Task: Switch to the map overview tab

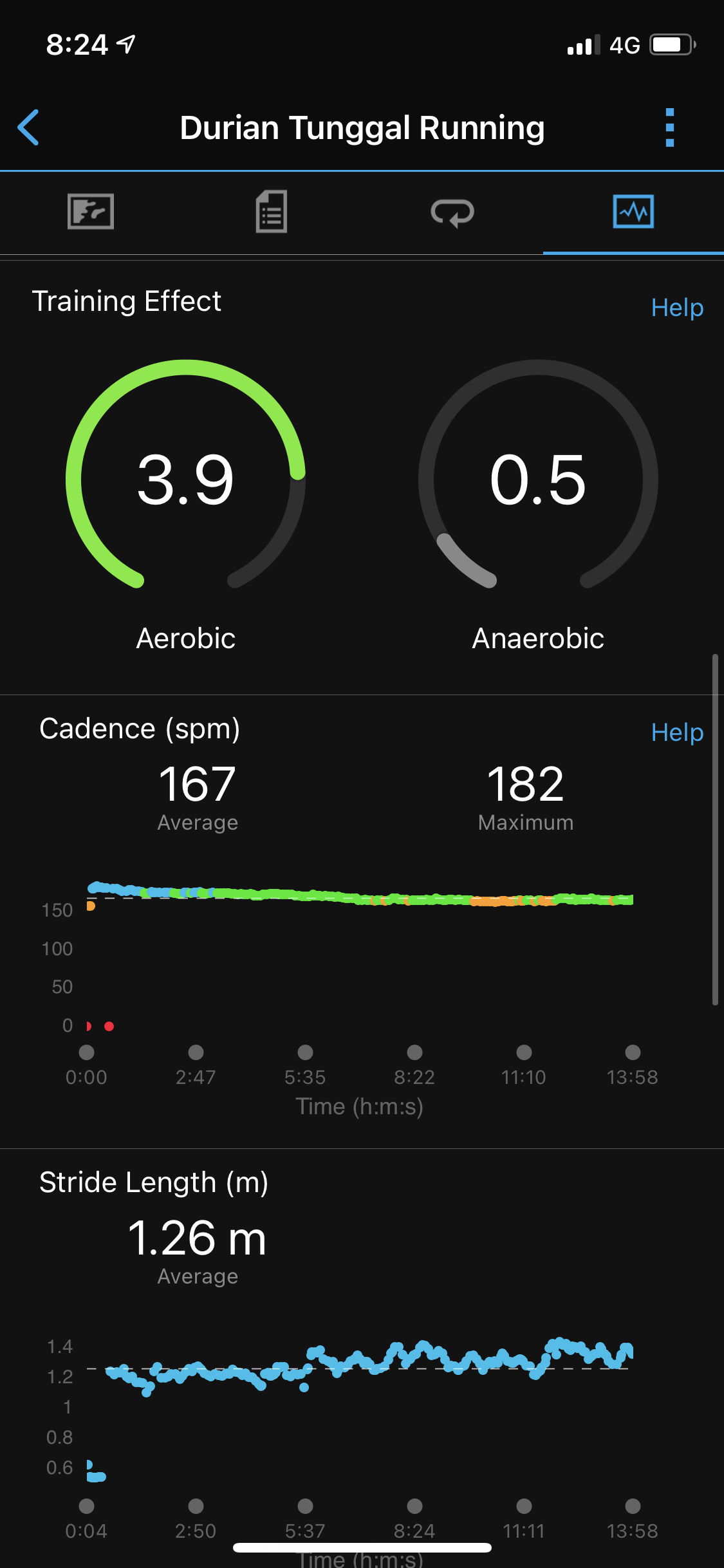Action: pos(91,212)
